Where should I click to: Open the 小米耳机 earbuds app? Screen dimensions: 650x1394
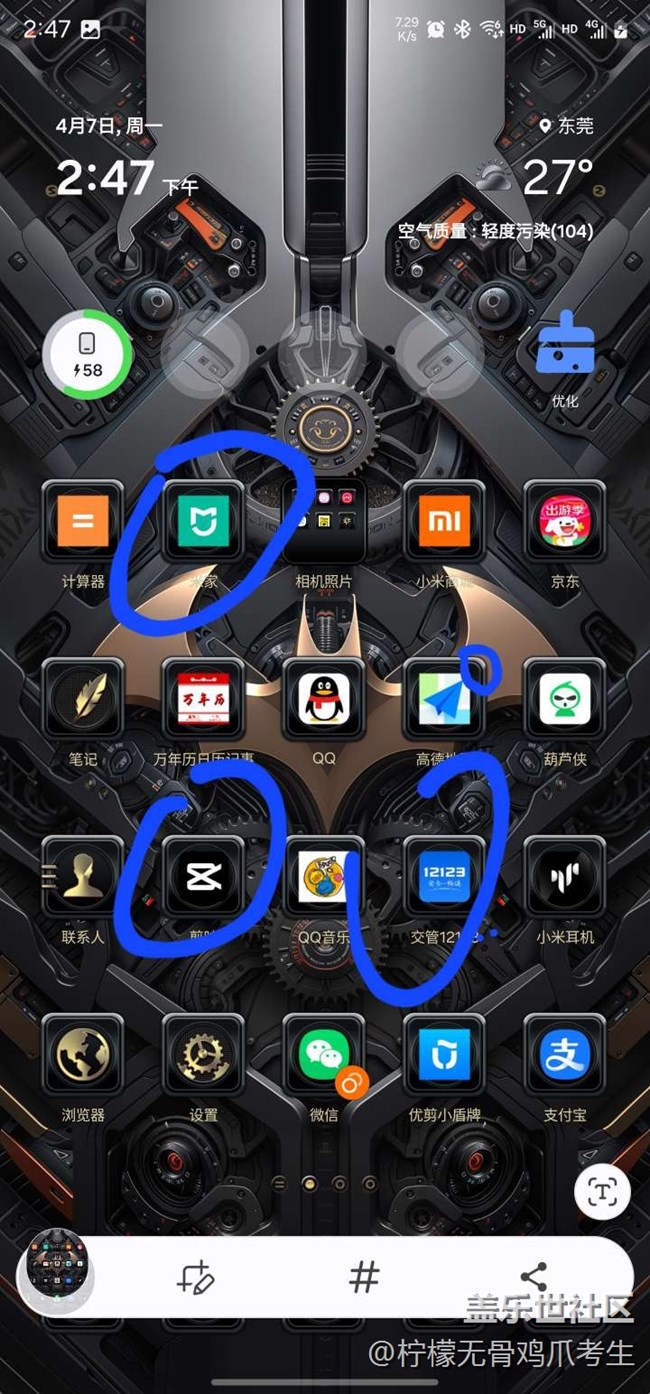[x=565, y=878]
